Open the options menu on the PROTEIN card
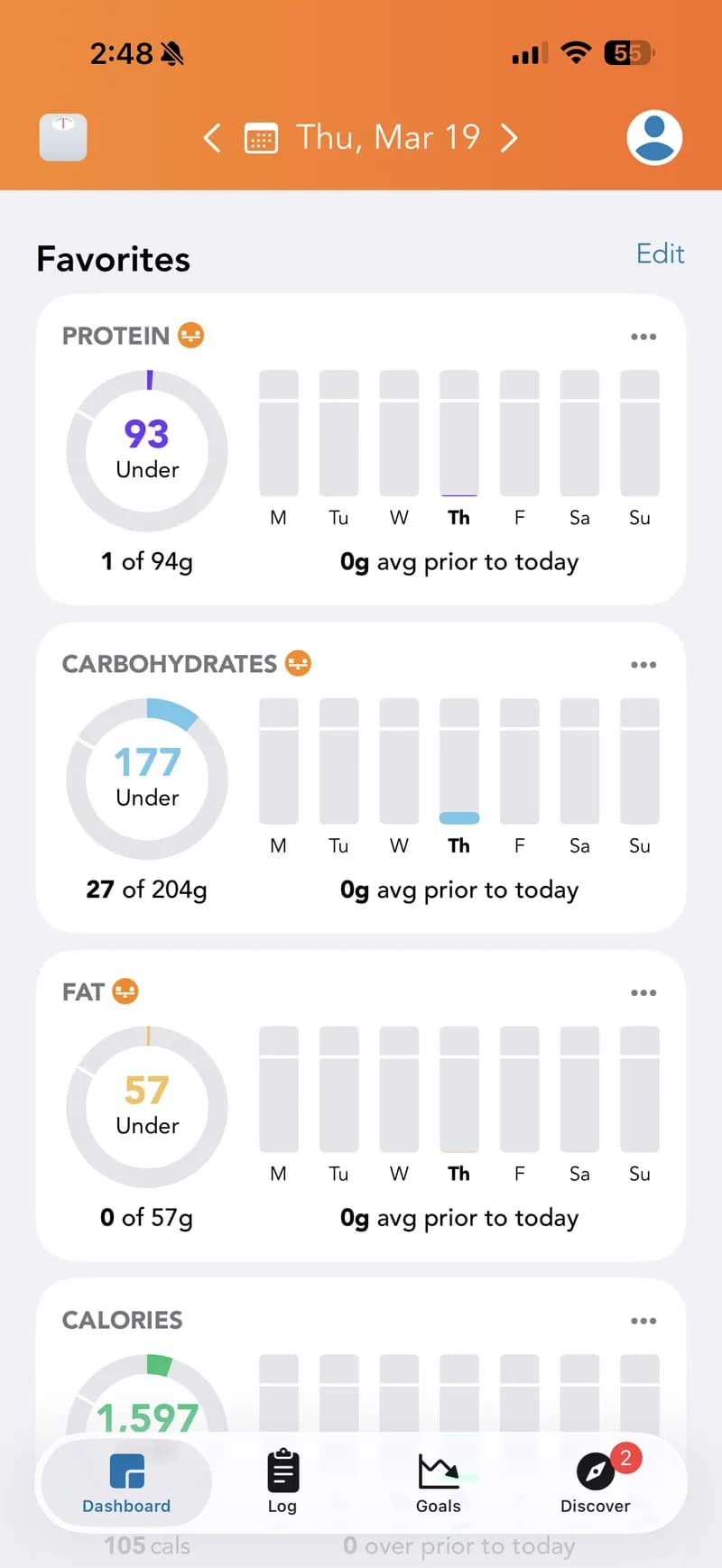722x1568 pixels. coord(643,336)
